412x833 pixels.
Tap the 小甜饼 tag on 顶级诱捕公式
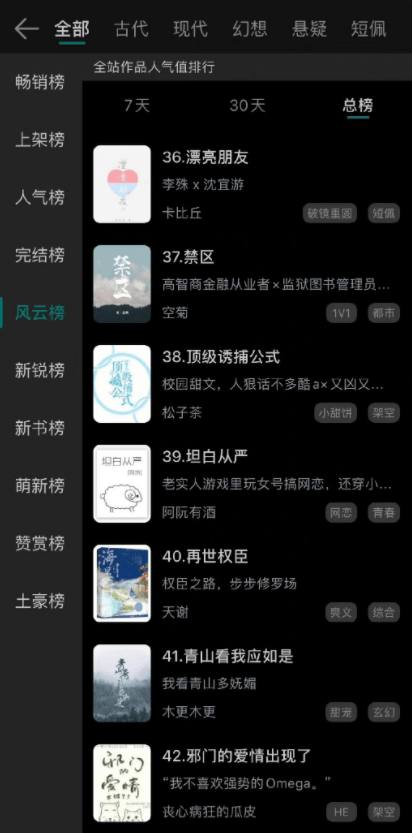336,413
